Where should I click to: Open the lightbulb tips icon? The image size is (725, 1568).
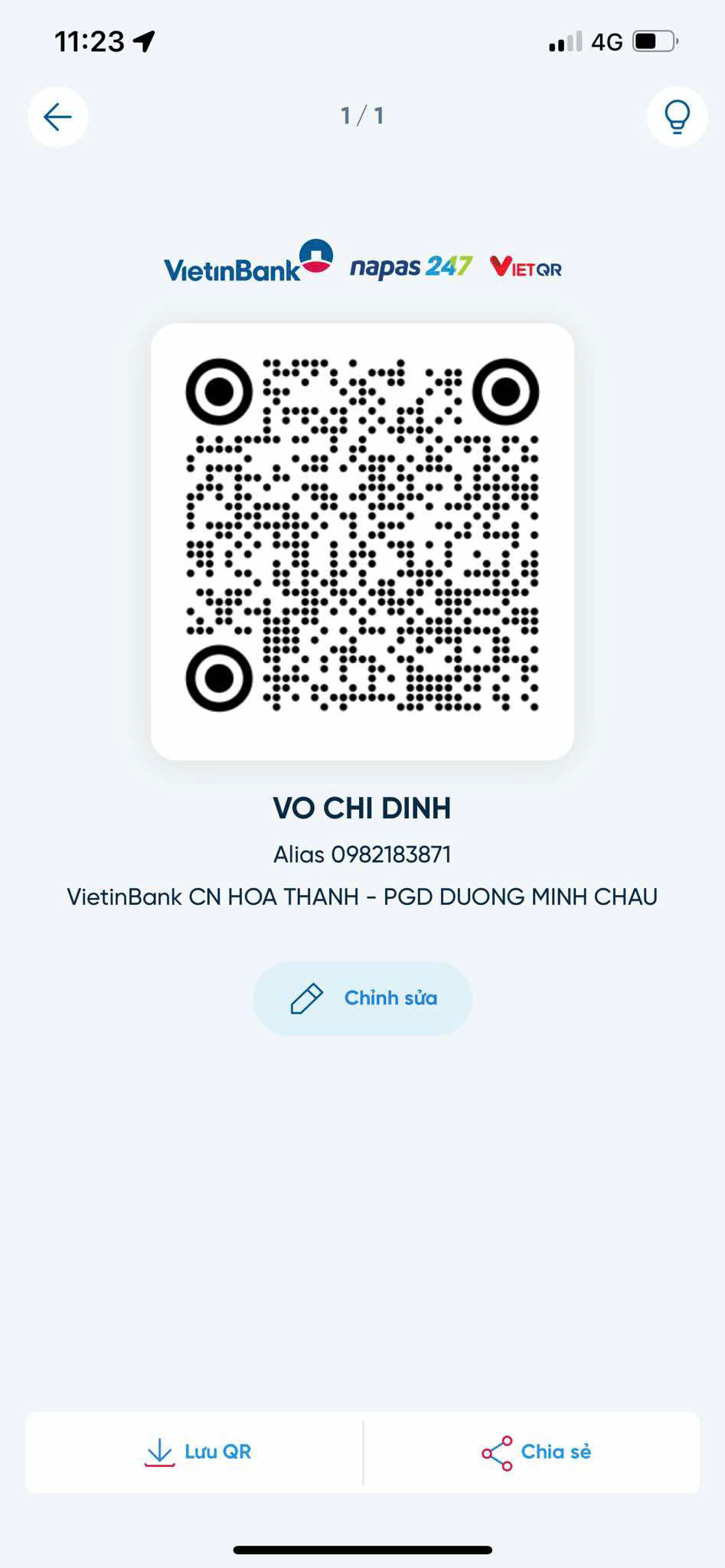tap(677, 116)
